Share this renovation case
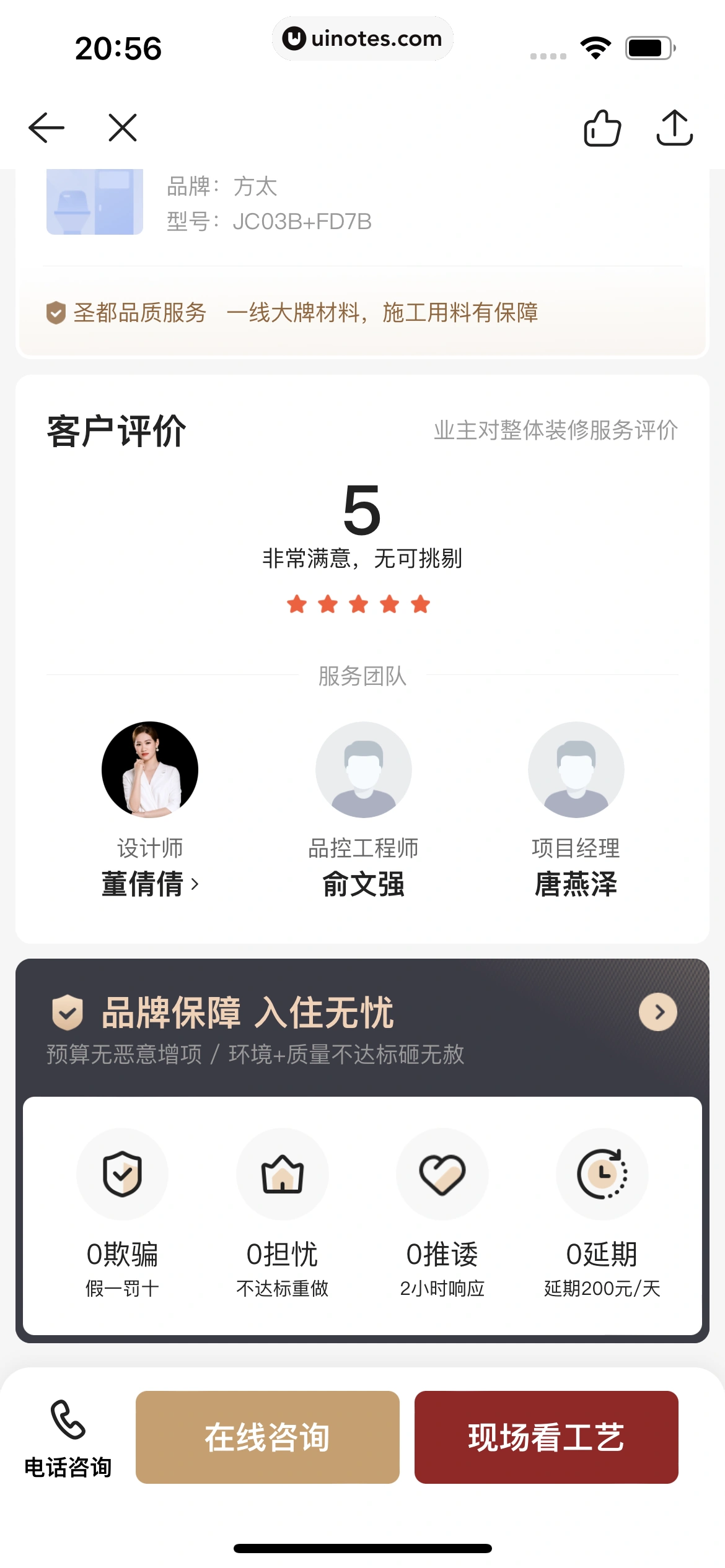The width and height of the screenshot is (725, 1568). [674, 128]
